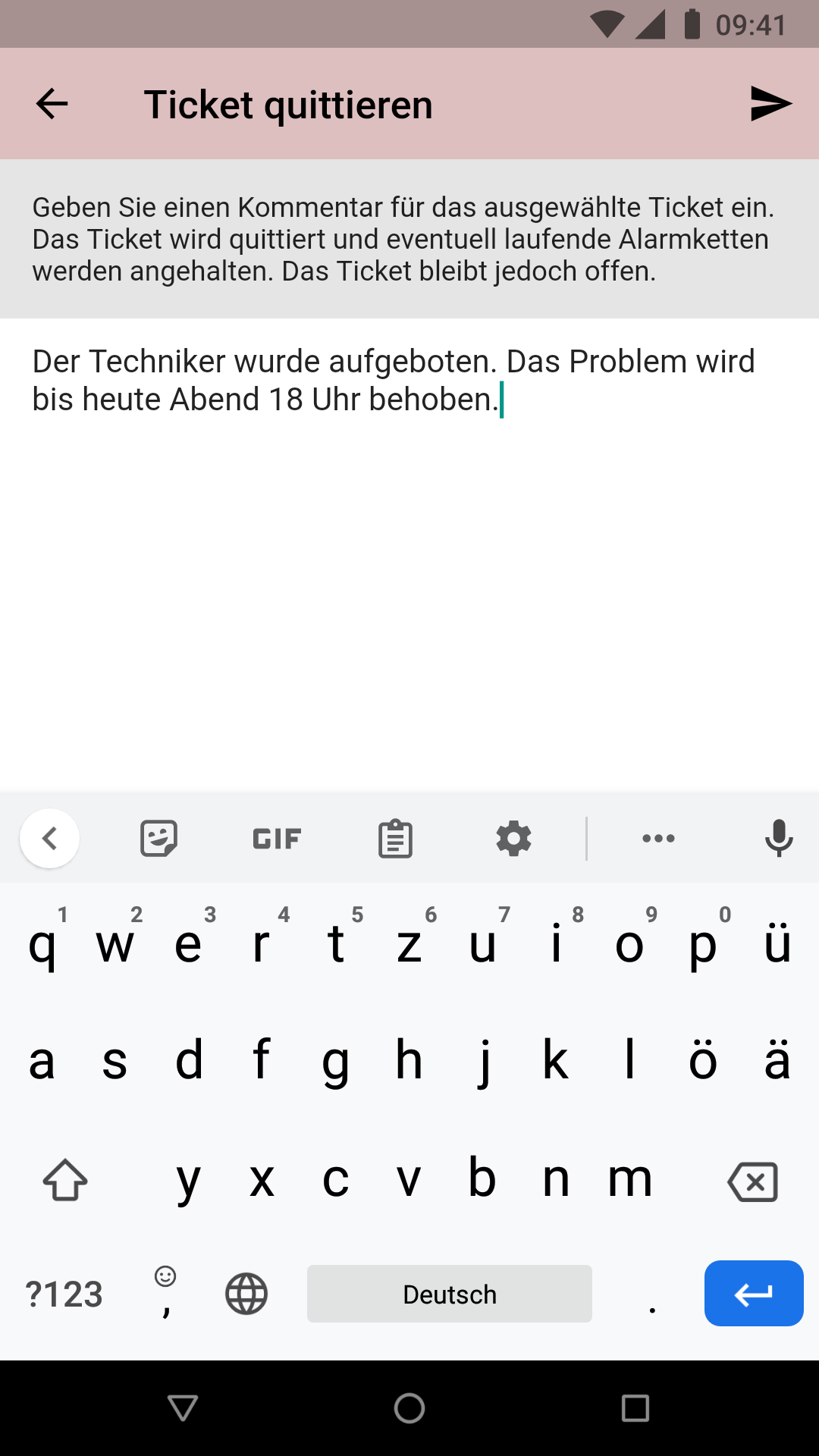
Task: Open the keyboard sticker picker
Action: [x=158, y=839]
